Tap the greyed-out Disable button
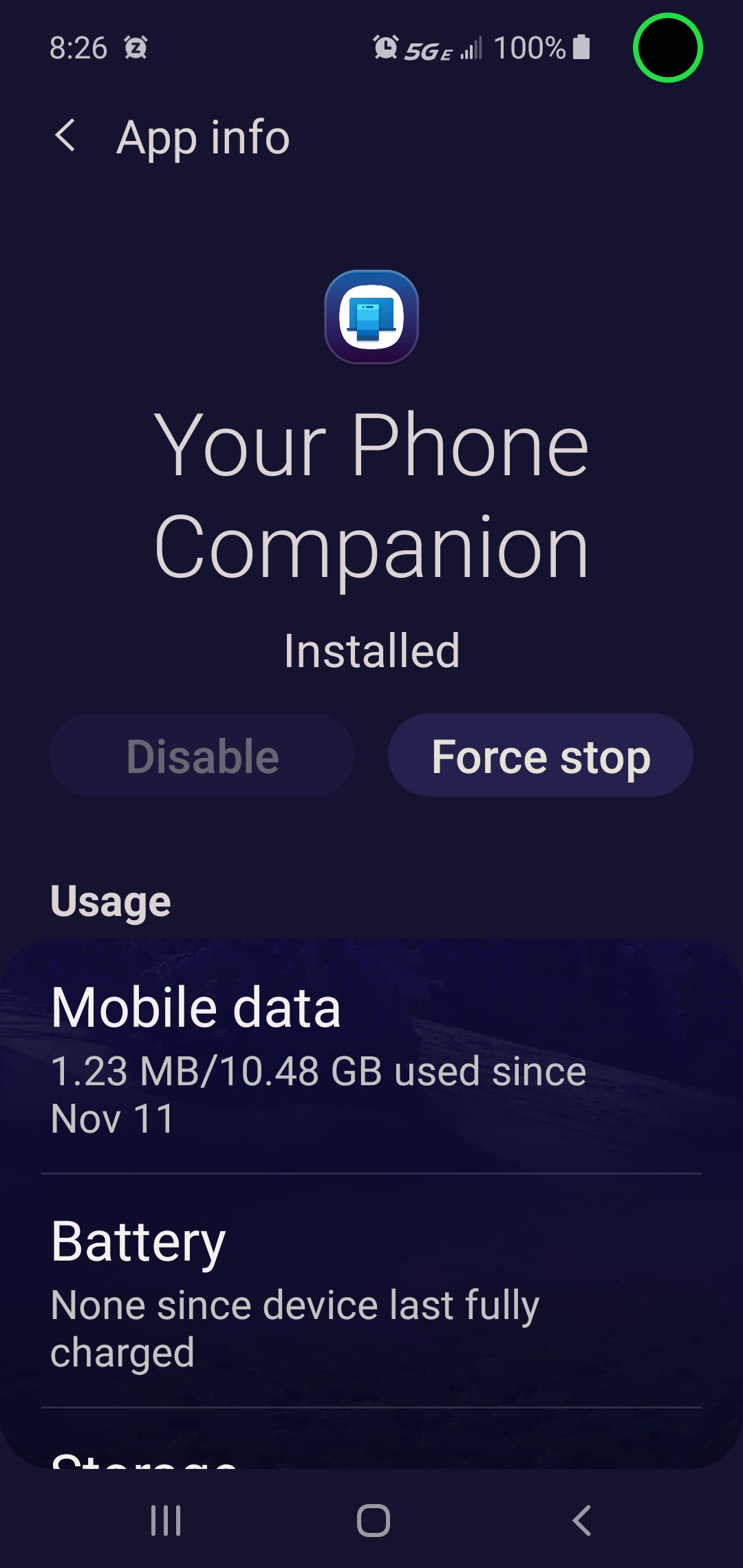The width and height of the screenshot is (743, 1568). click(x=202, y=755)
